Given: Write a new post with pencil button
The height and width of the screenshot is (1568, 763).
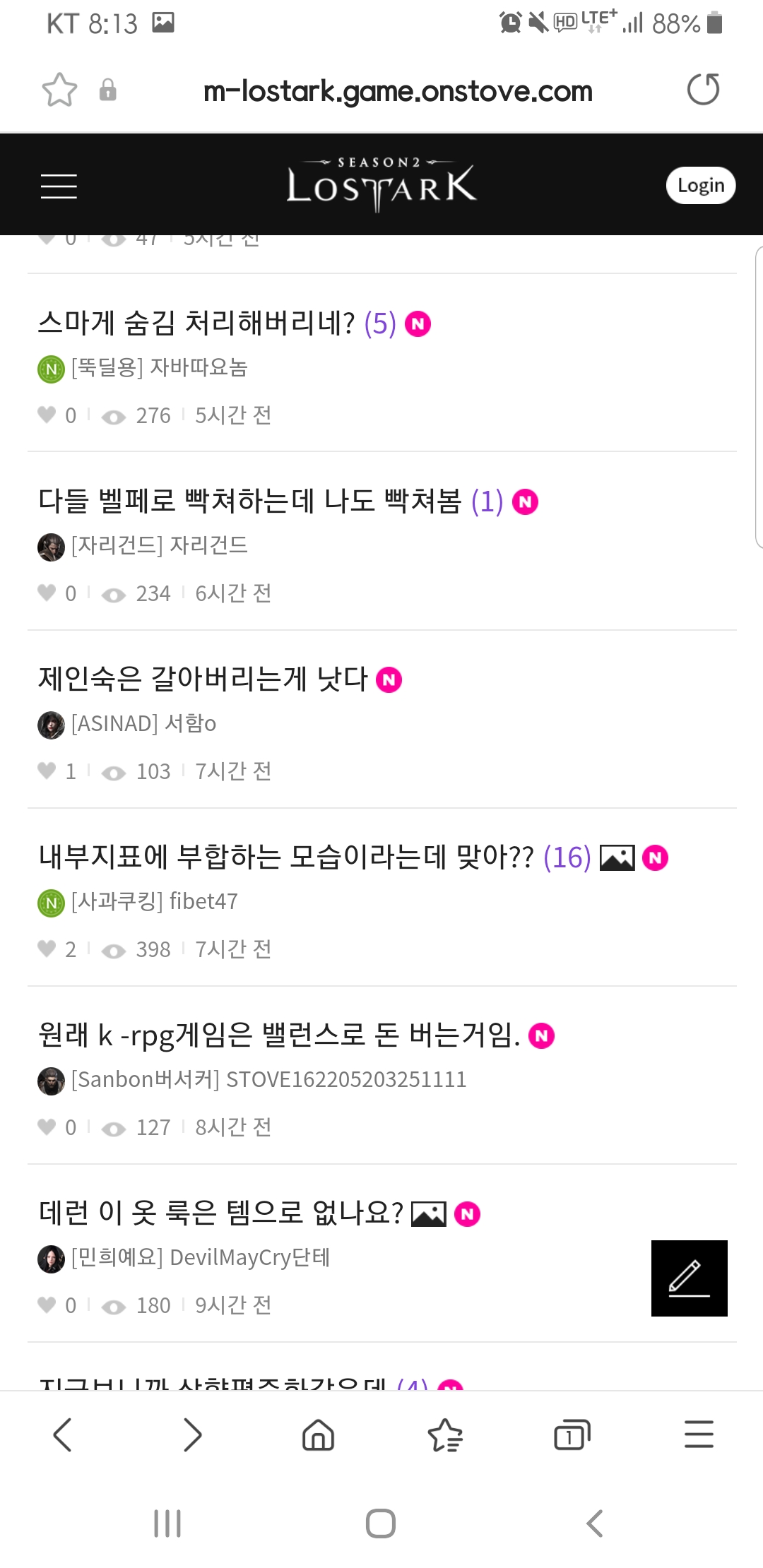Looking at the screenshot, I should point(689,1278).
